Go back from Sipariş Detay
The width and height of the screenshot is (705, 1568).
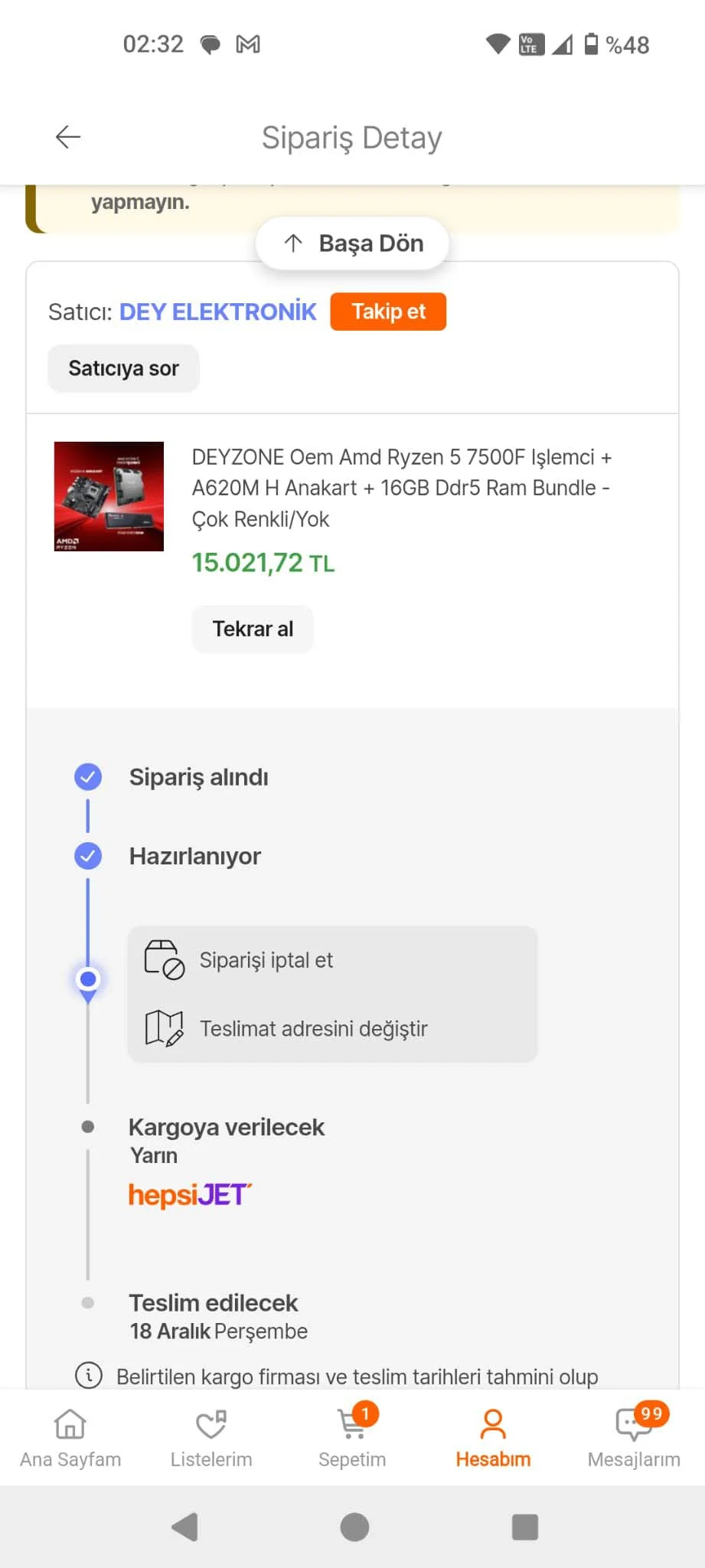(68, 137)
